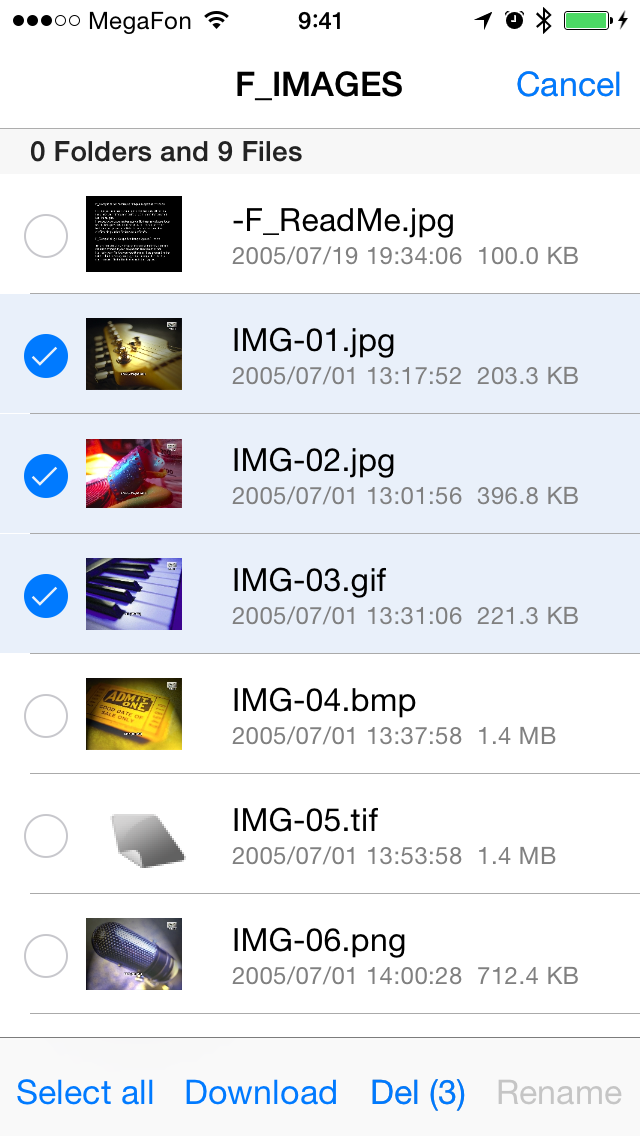Download the selected files

(x=261, y=1093)
